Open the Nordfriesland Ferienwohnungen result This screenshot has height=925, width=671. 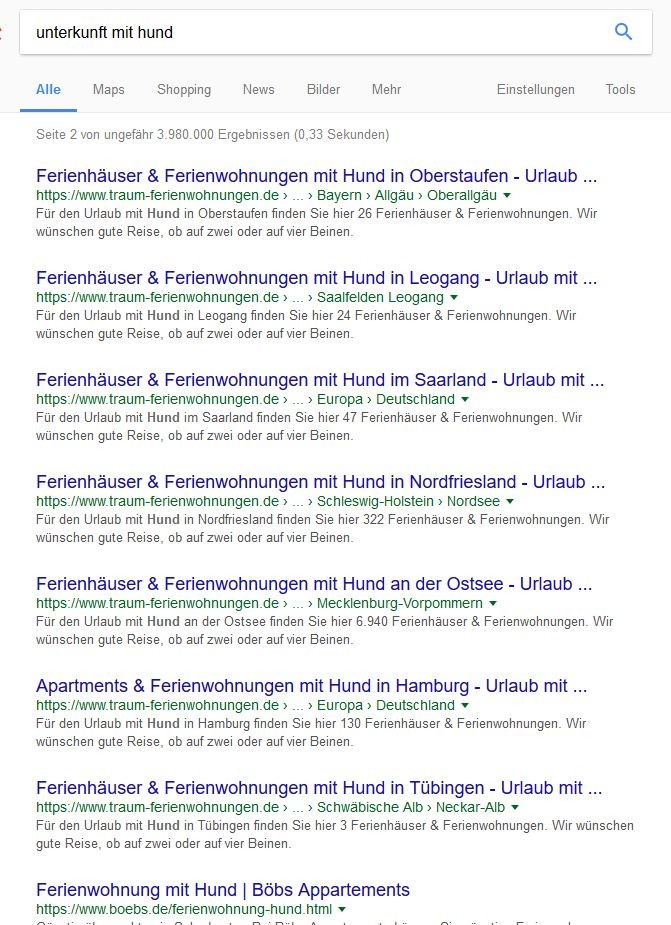320,482
